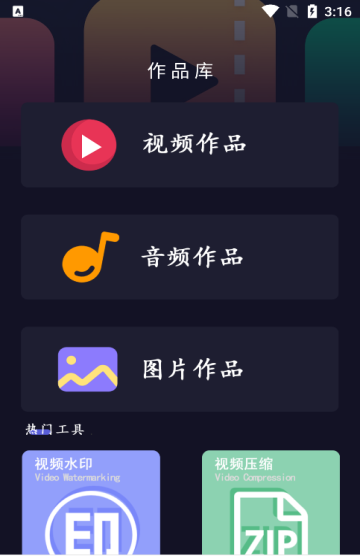This screenshot has width=360, height=560.
Task: Open the 视频压缩 video compression tool
Action: [x=271, y=502]
